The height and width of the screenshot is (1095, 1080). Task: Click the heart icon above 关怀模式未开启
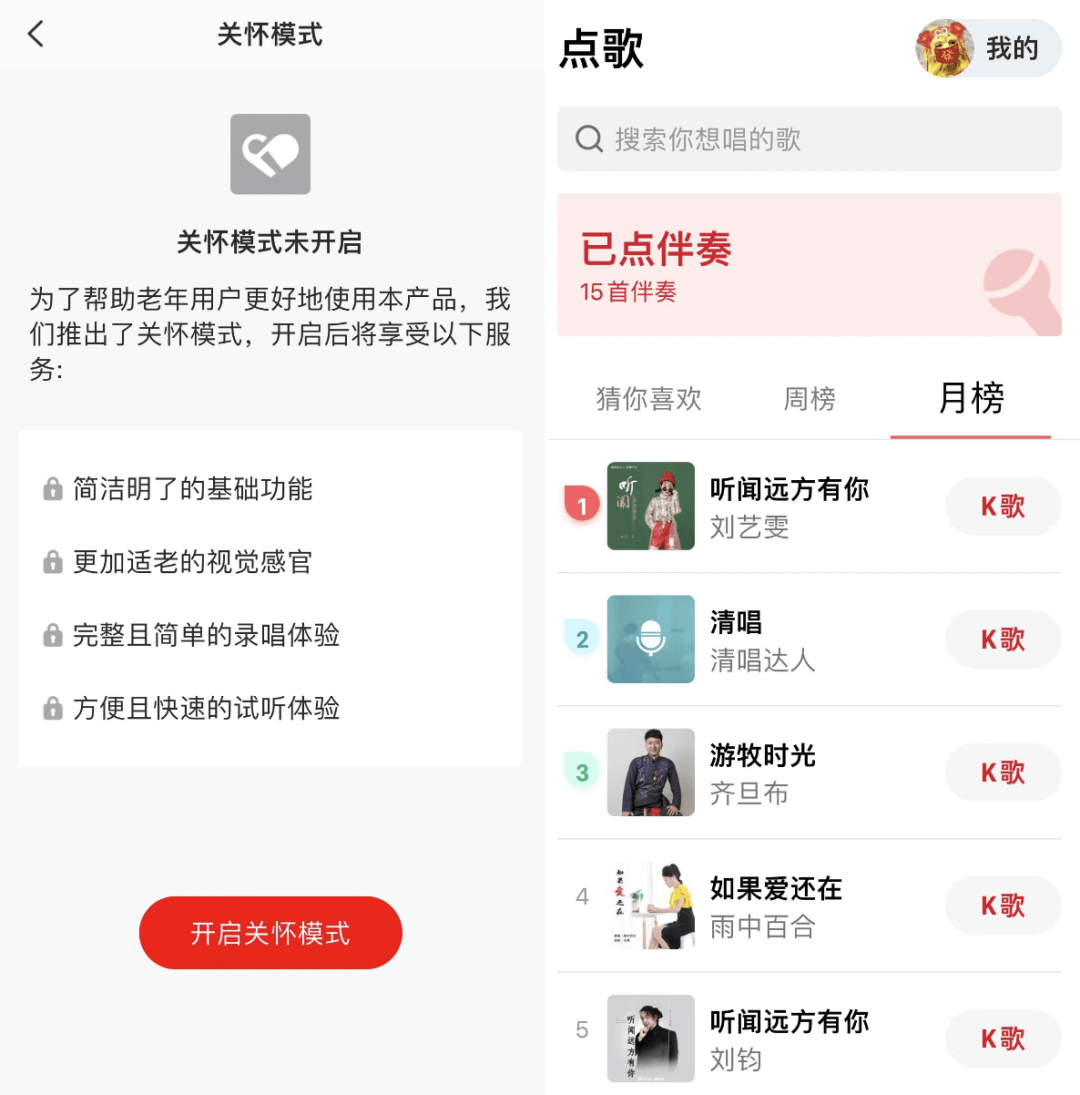click(270, 153)
